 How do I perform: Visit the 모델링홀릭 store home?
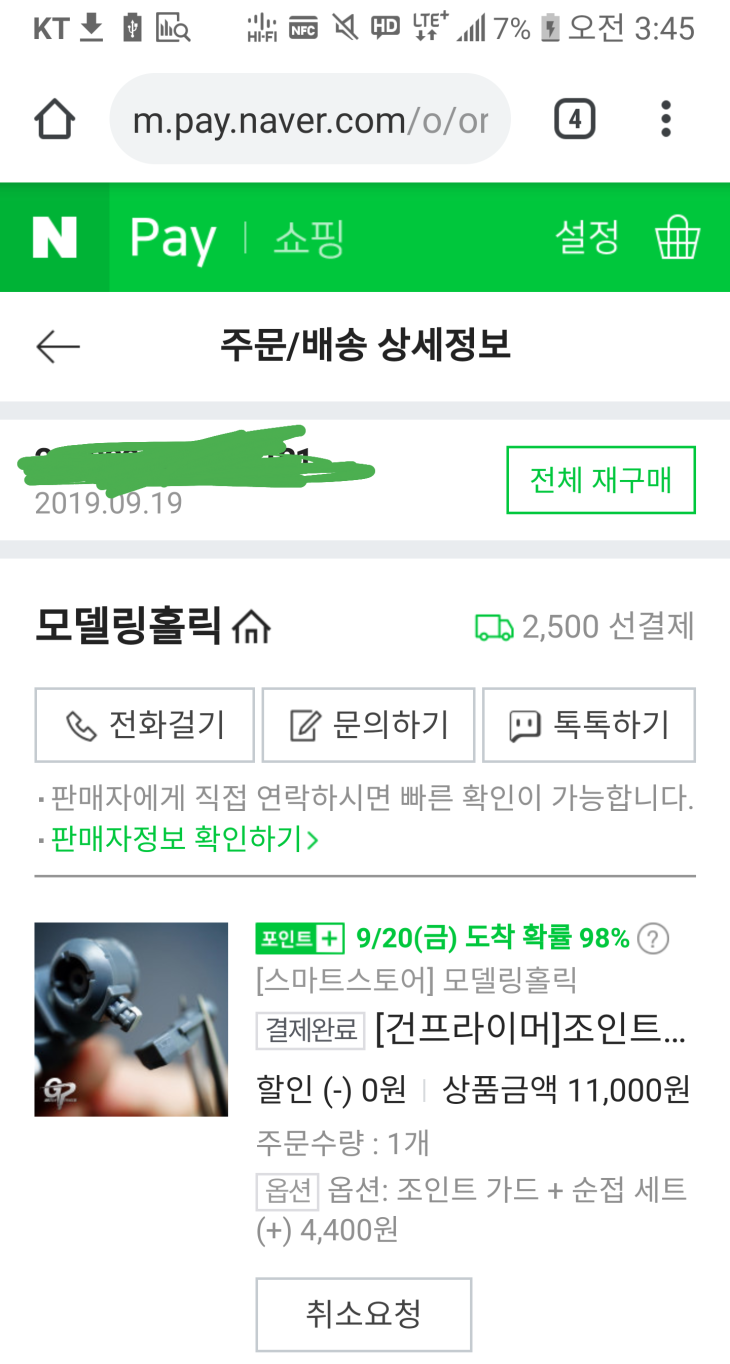coord(251,629)
